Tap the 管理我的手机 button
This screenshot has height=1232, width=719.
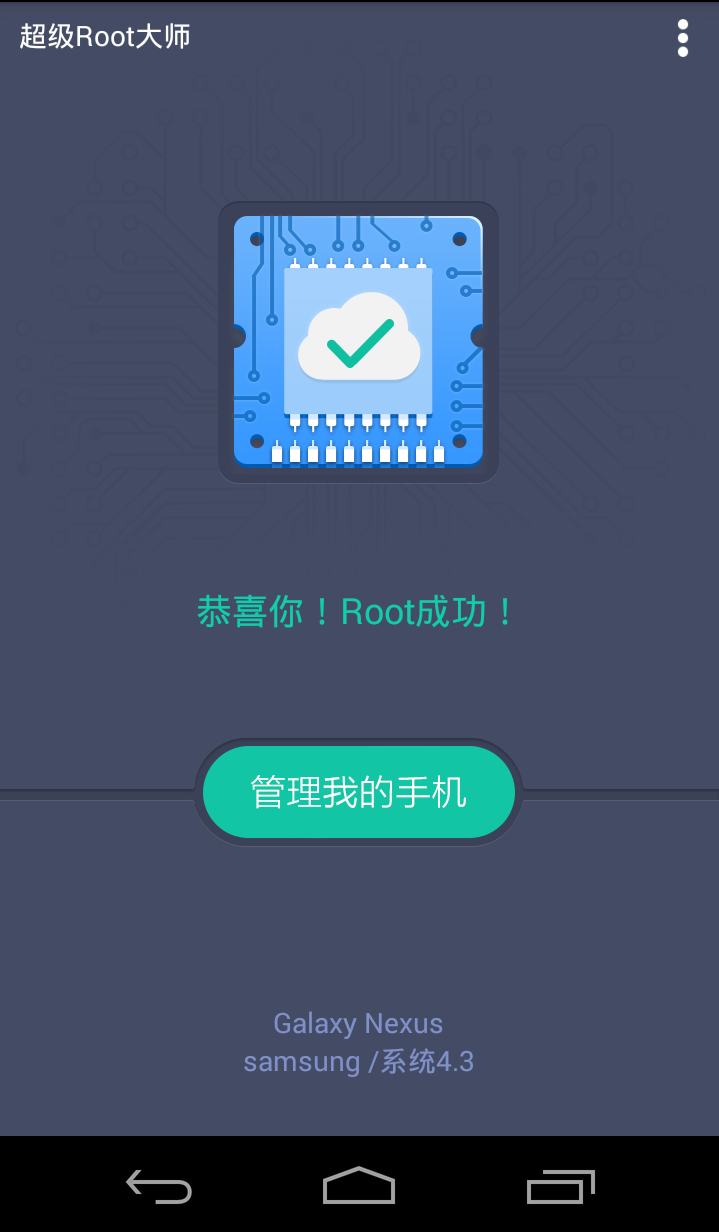(358, 792)
